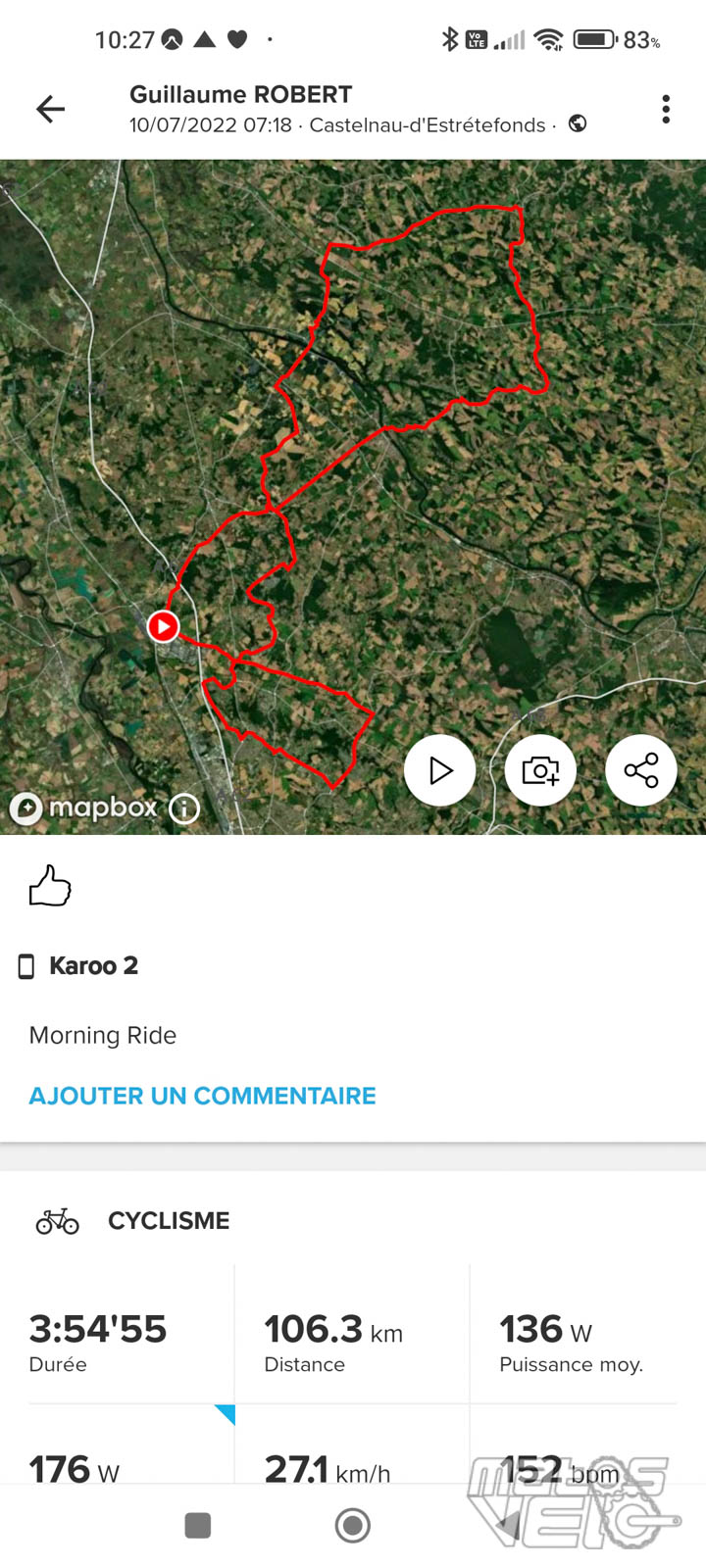The height and width of the screenshot is (1568, 706).
Task: Play the route animation on map
Action: [440, 770]
